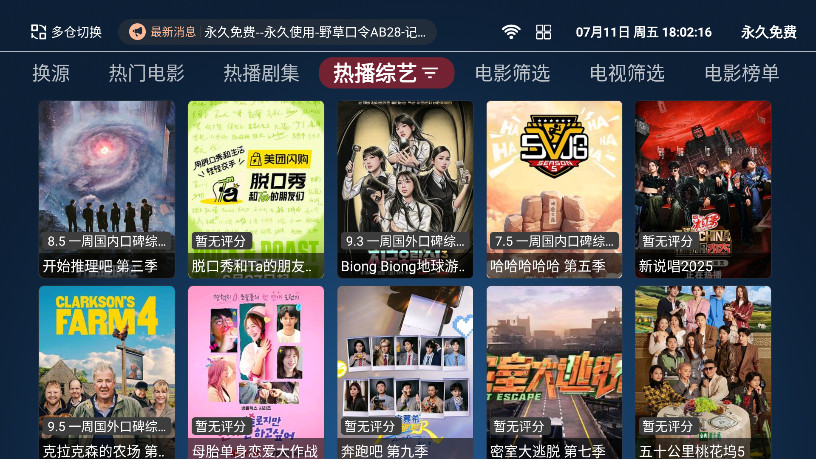
Task: Open 哈哈哈哈哈 第五季
Action: (x=554, y=188)
